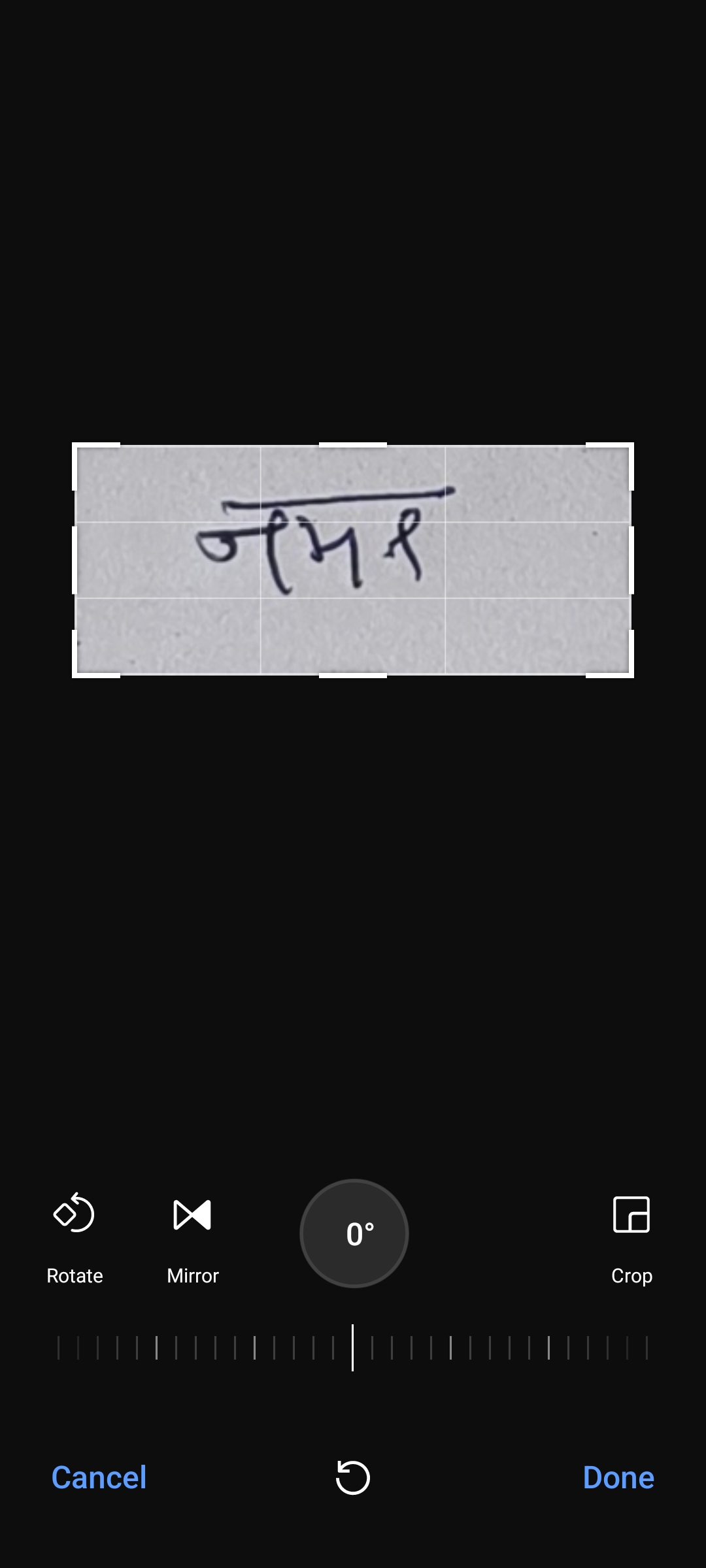This screenshot has width=706, height=1568.
Task: Flip the image using Mirror
Action: (193, 1237)
